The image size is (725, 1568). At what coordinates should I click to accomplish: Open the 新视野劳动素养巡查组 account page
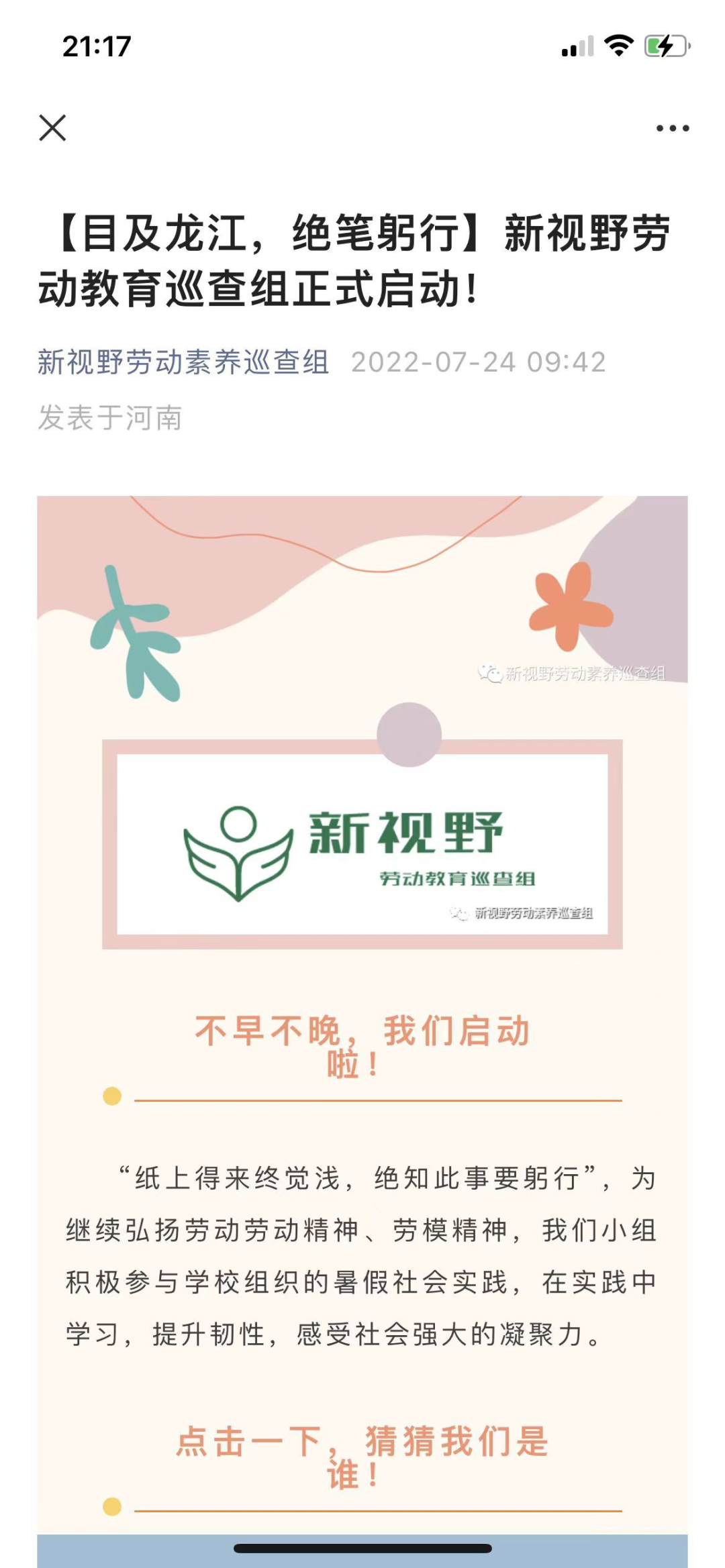[x=183, y=362]
